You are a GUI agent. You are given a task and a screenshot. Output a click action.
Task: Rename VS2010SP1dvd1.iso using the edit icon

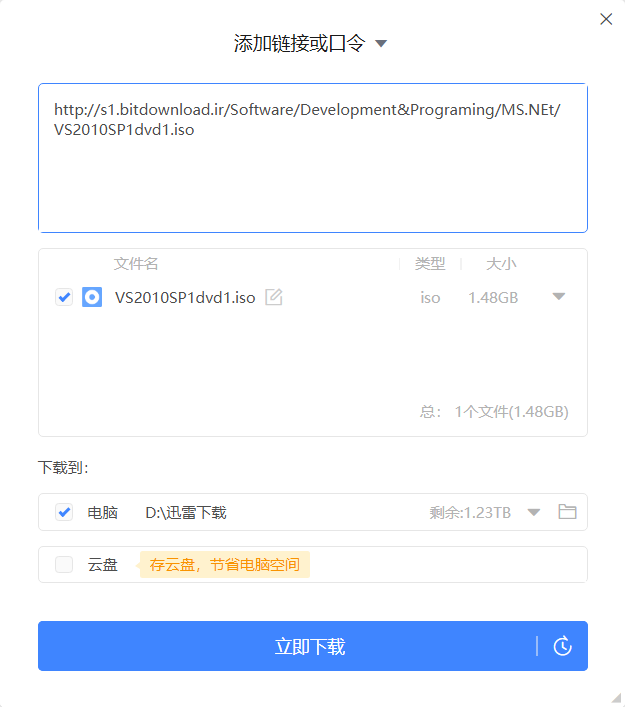pyautogui.click(x=274, y=297)
